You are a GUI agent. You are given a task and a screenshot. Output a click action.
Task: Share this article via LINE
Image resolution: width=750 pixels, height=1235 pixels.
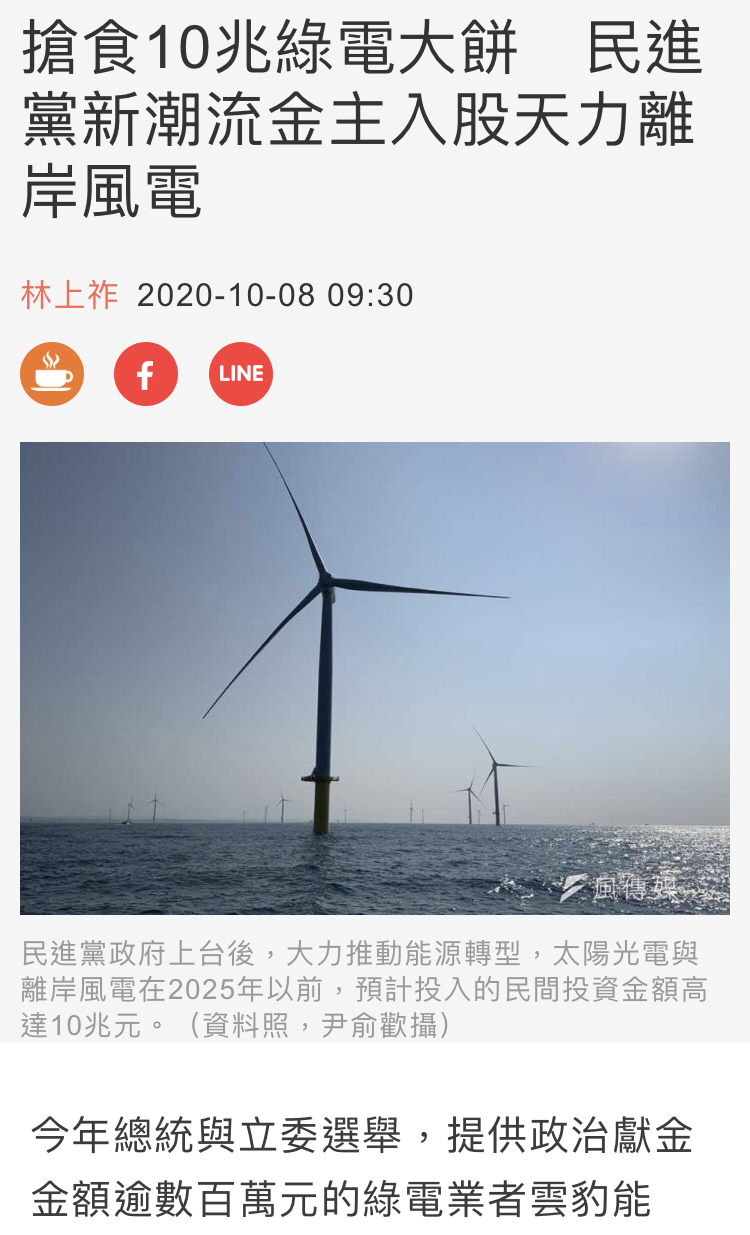241,374
